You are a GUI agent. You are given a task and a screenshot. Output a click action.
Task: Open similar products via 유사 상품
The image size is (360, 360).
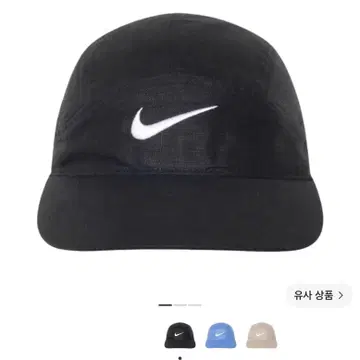click(319, 295)
